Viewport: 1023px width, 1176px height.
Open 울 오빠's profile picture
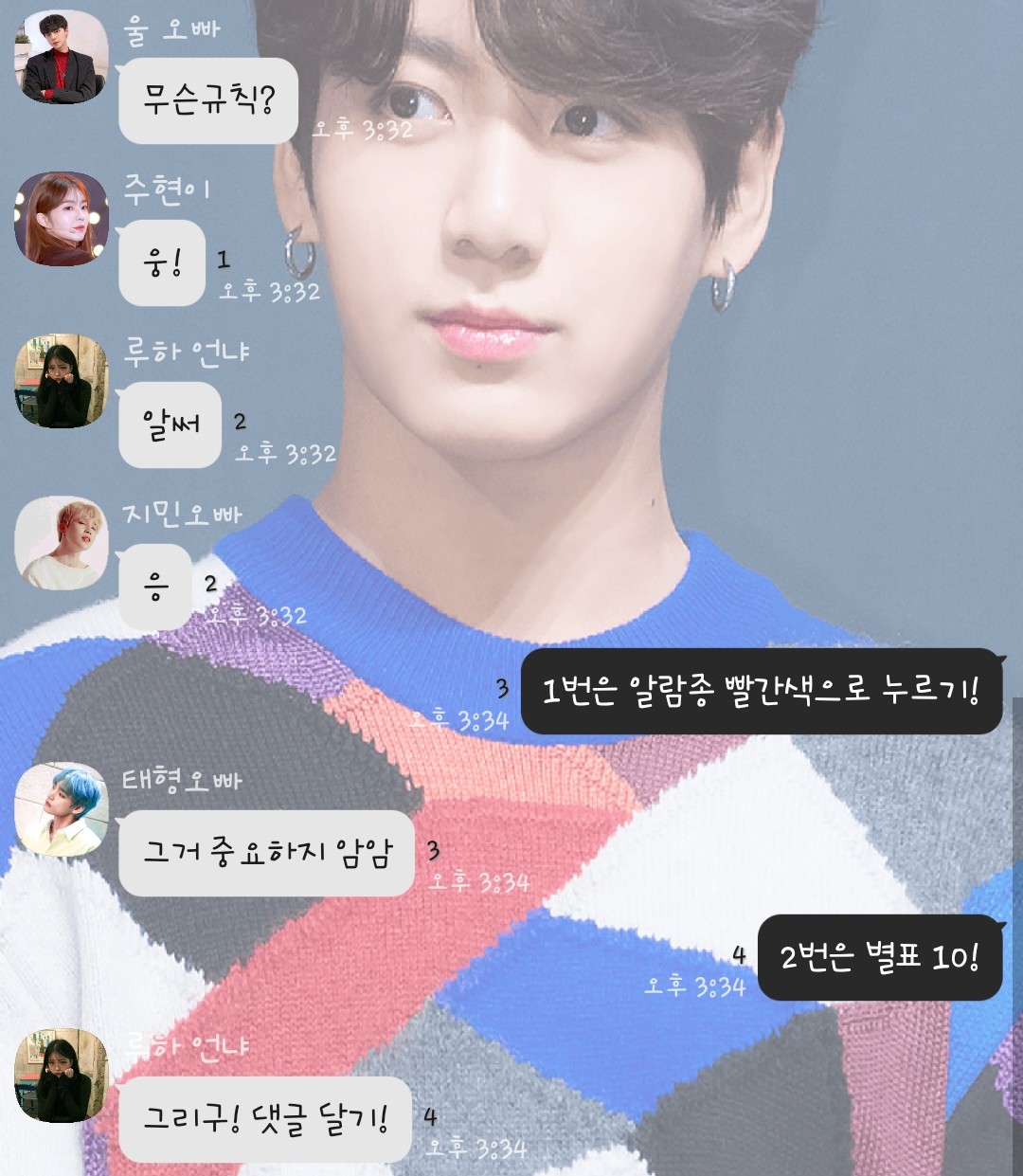[62, 57]
